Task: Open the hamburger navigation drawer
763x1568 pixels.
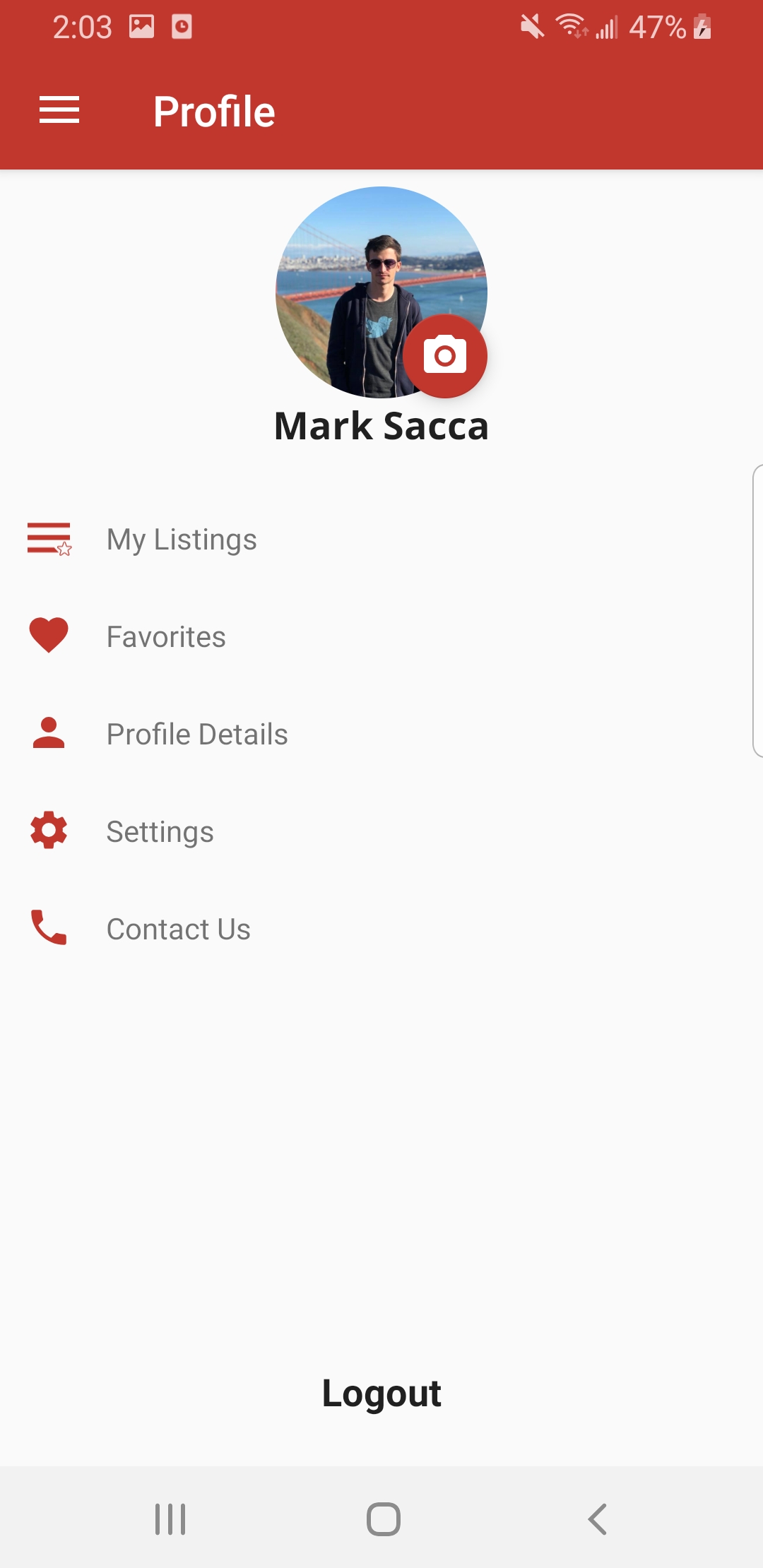Action: tap(59, 110)
